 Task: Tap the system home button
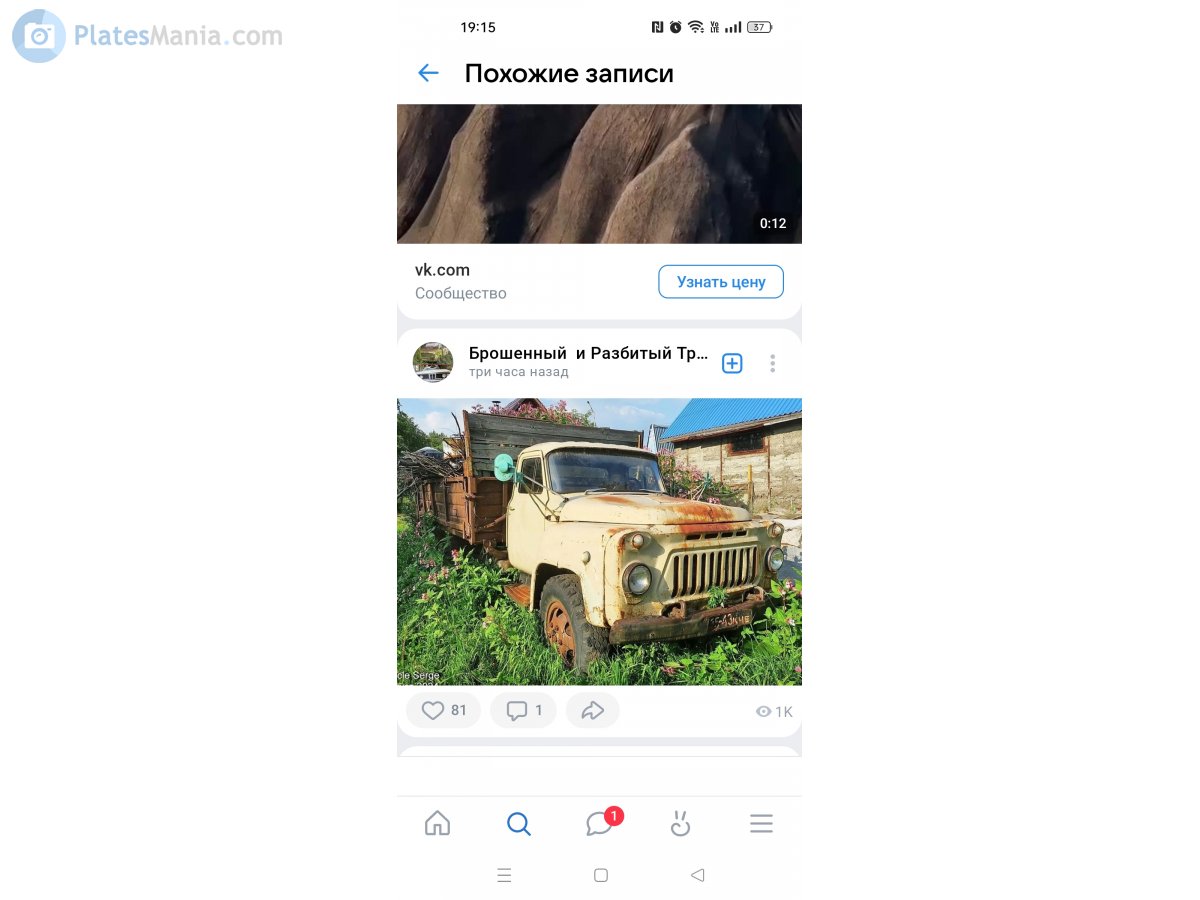coord(600,875)
